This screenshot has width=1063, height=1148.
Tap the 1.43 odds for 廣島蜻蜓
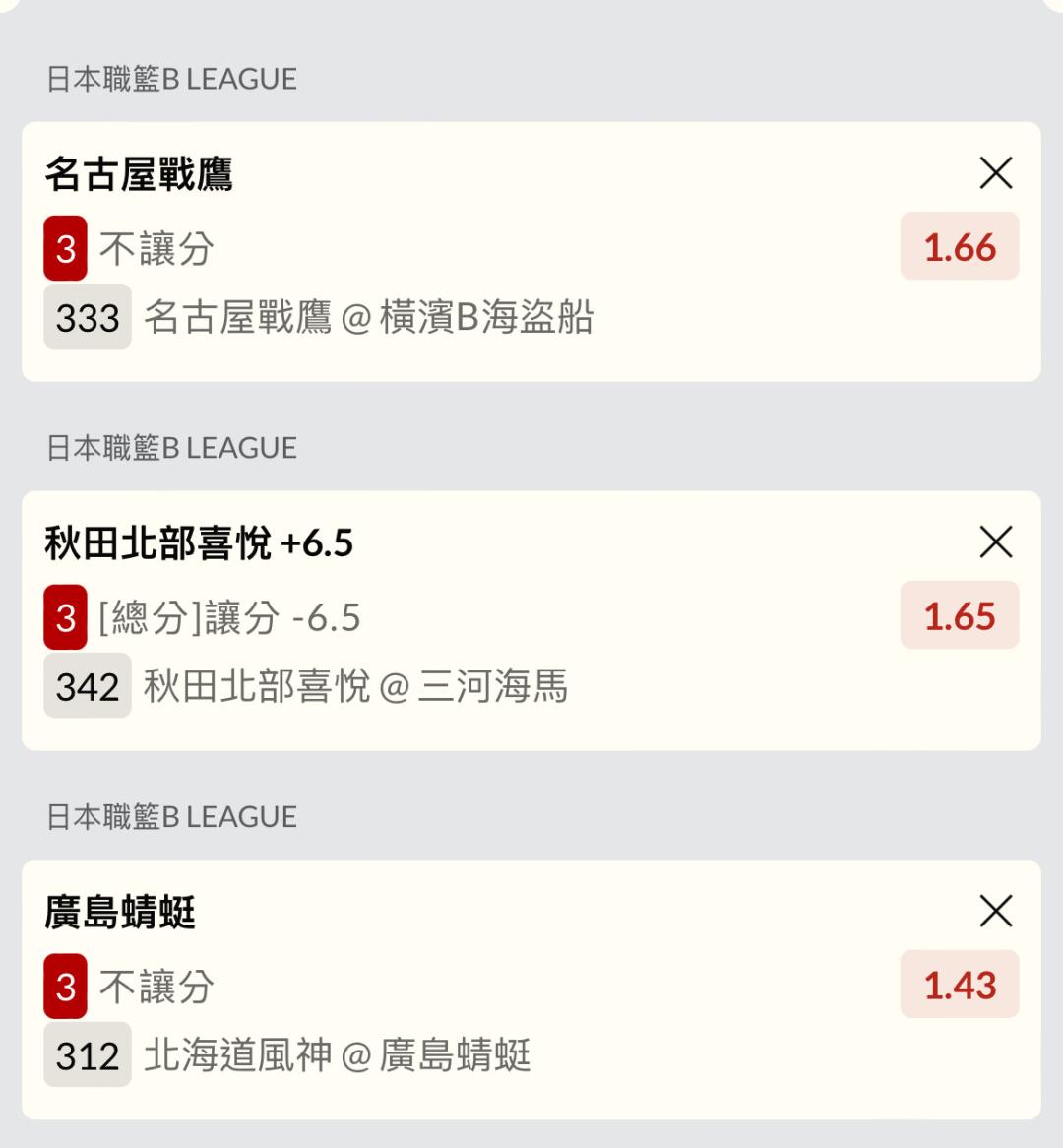pyautogui.click(x=960, y=985)
